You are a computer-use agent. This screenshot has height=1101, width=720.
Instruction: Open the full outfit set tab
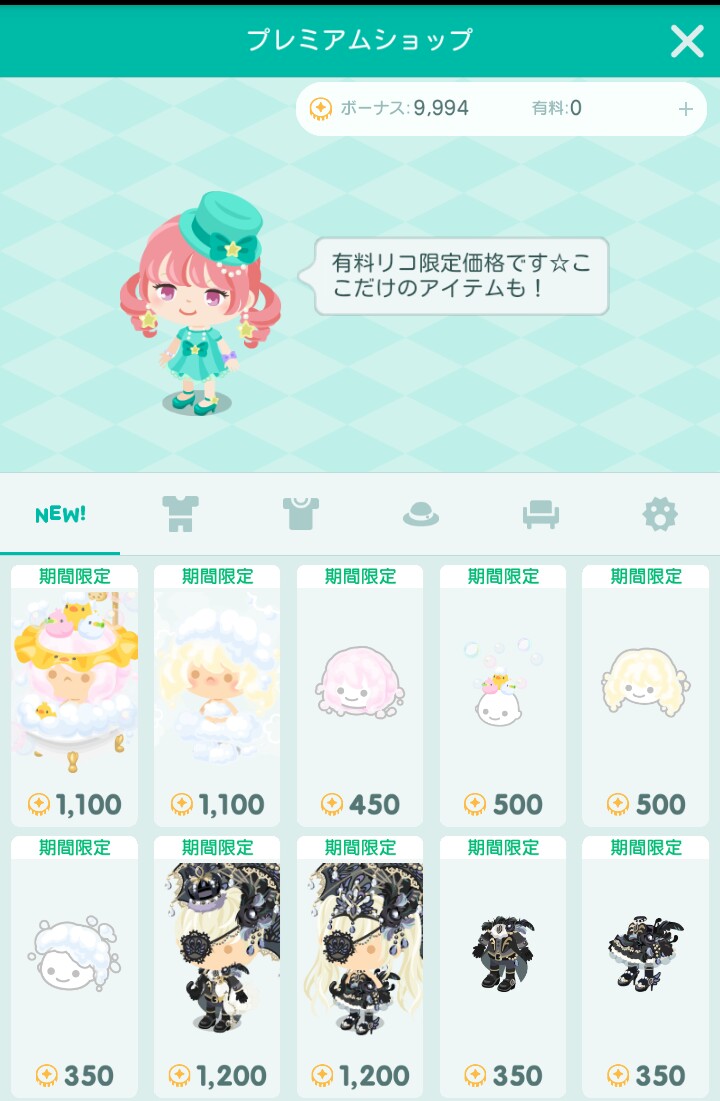click(180, 514)
